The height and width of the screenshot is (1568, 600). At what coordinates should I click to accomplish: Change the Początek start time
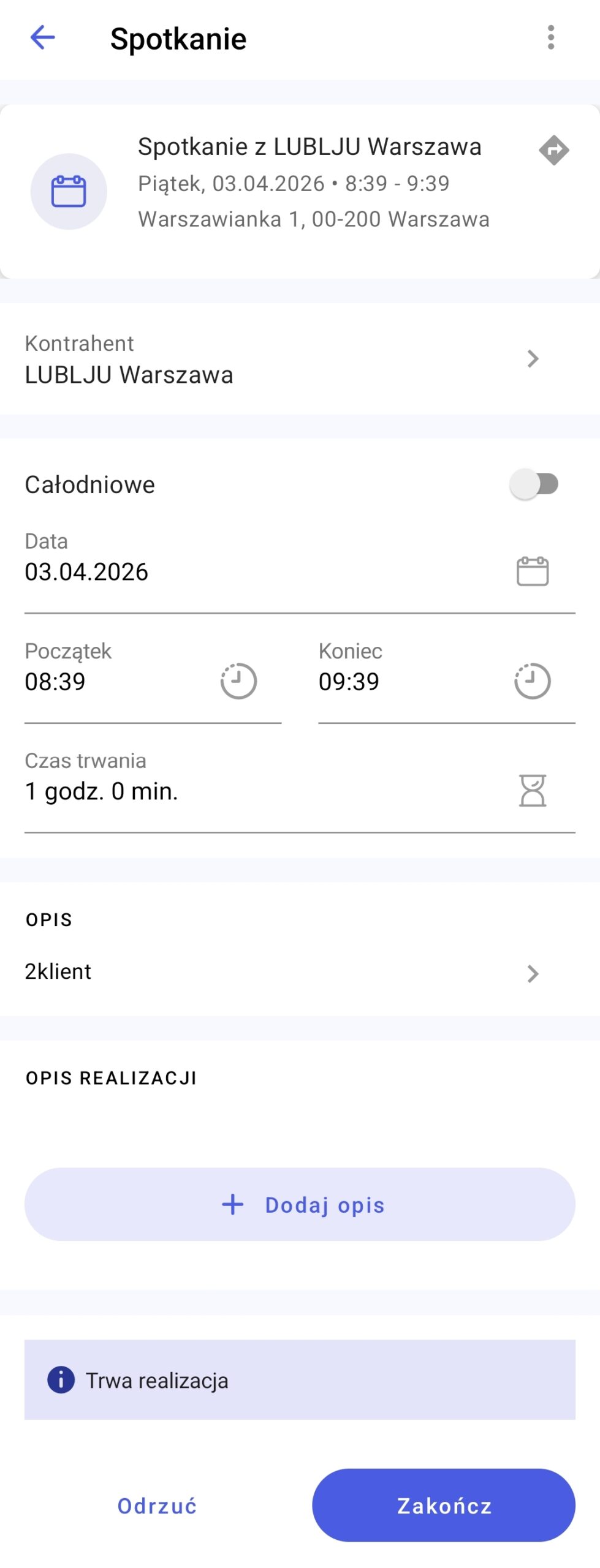tap(238, 681)
